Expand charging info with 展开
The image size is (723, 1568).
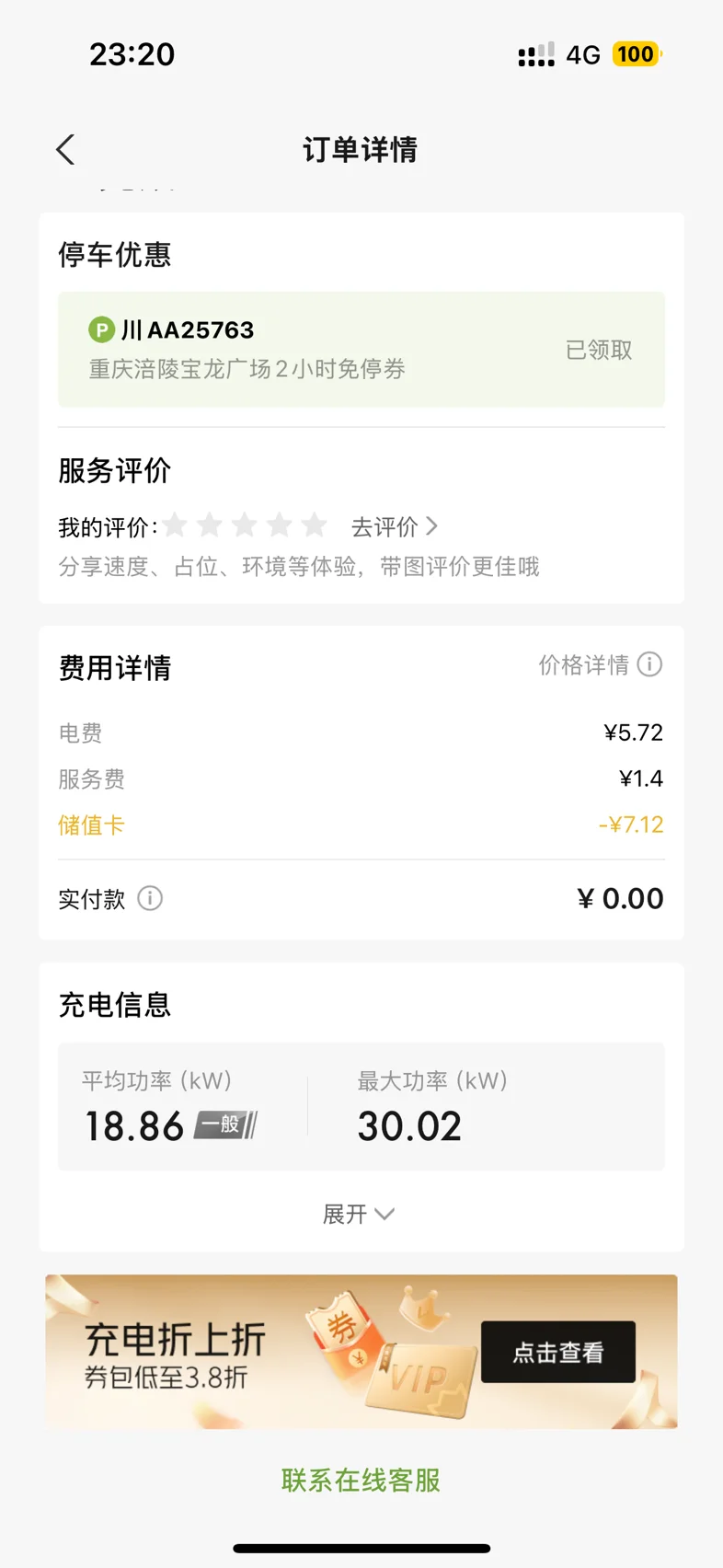pos(359,1214)
